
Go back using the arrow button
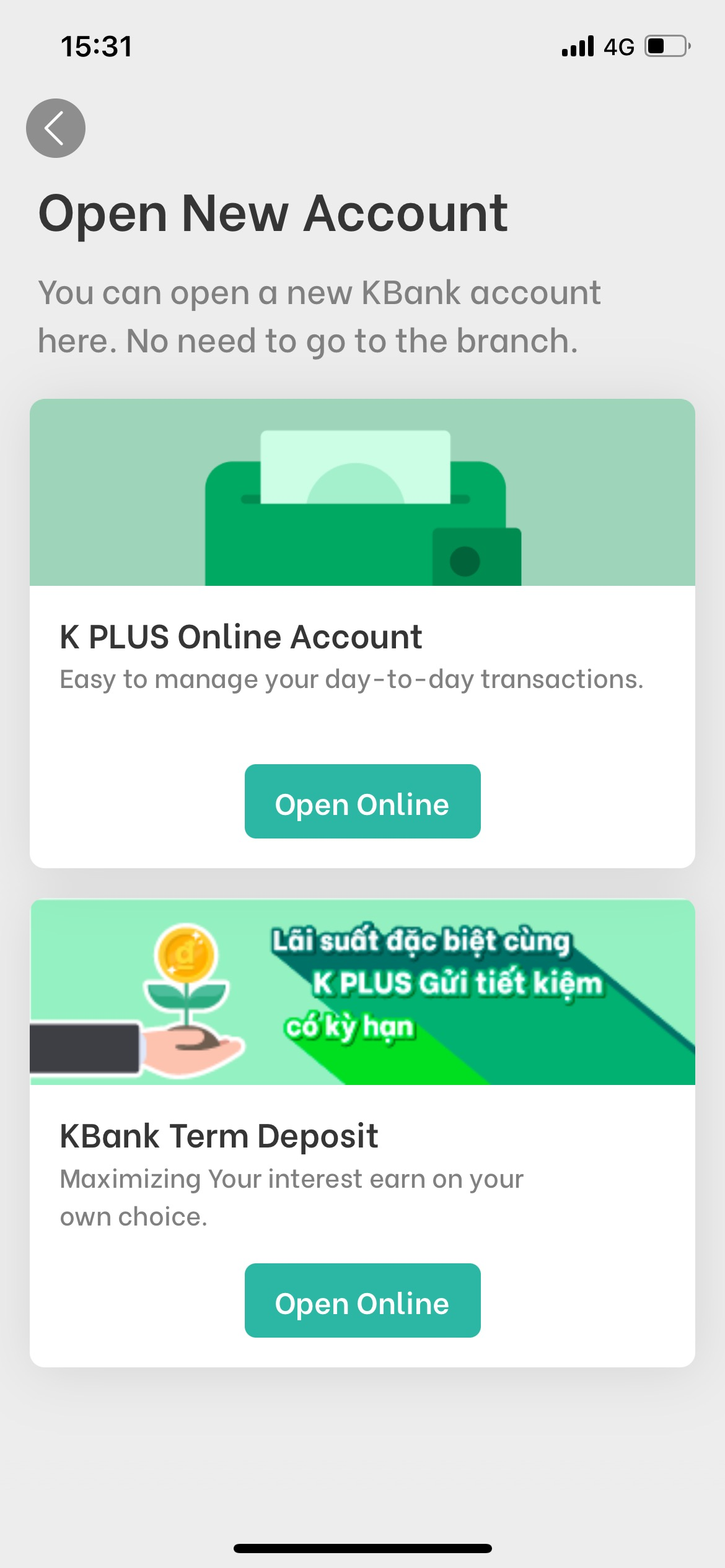[55, 128]
